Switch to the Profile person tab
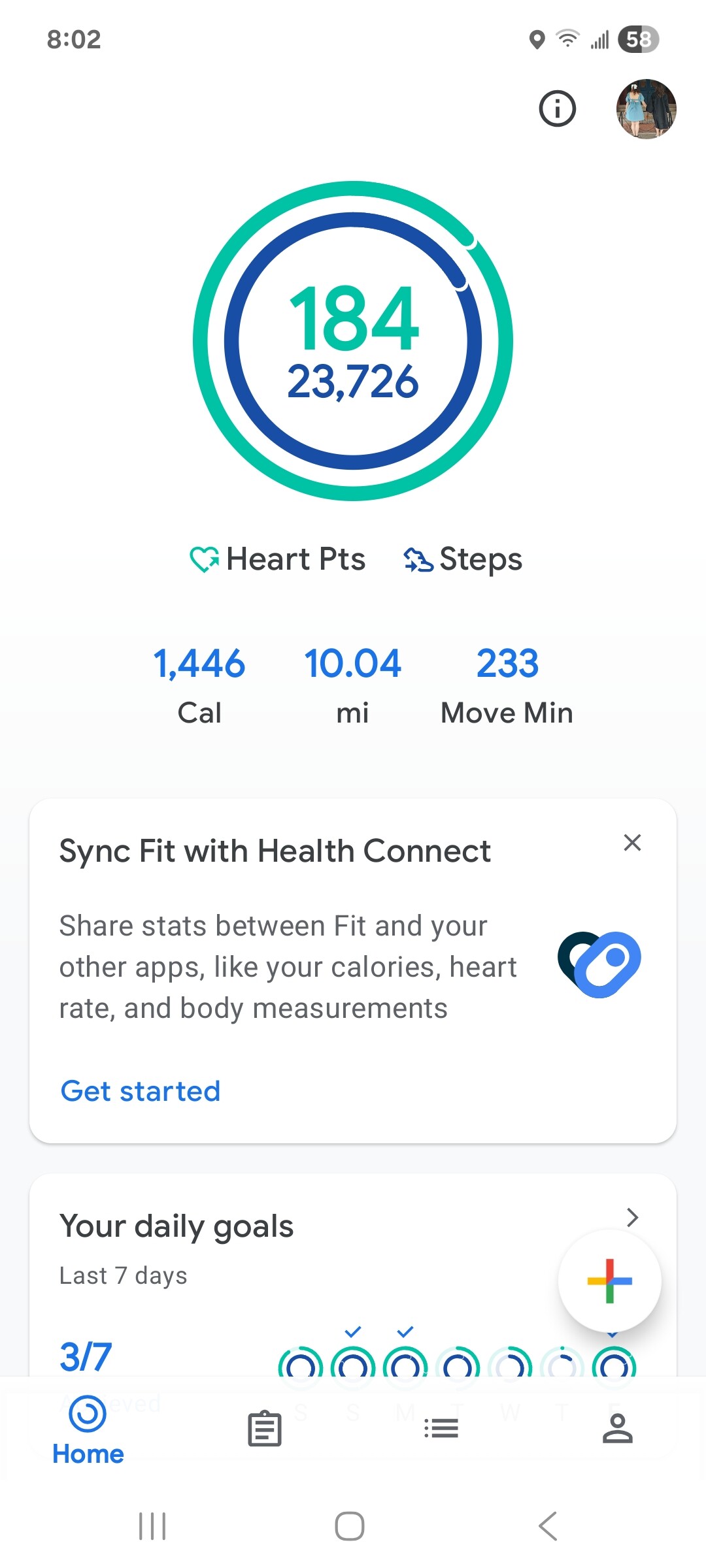This screenshot has width=706, height=1568. click(x=618, y=1429)
